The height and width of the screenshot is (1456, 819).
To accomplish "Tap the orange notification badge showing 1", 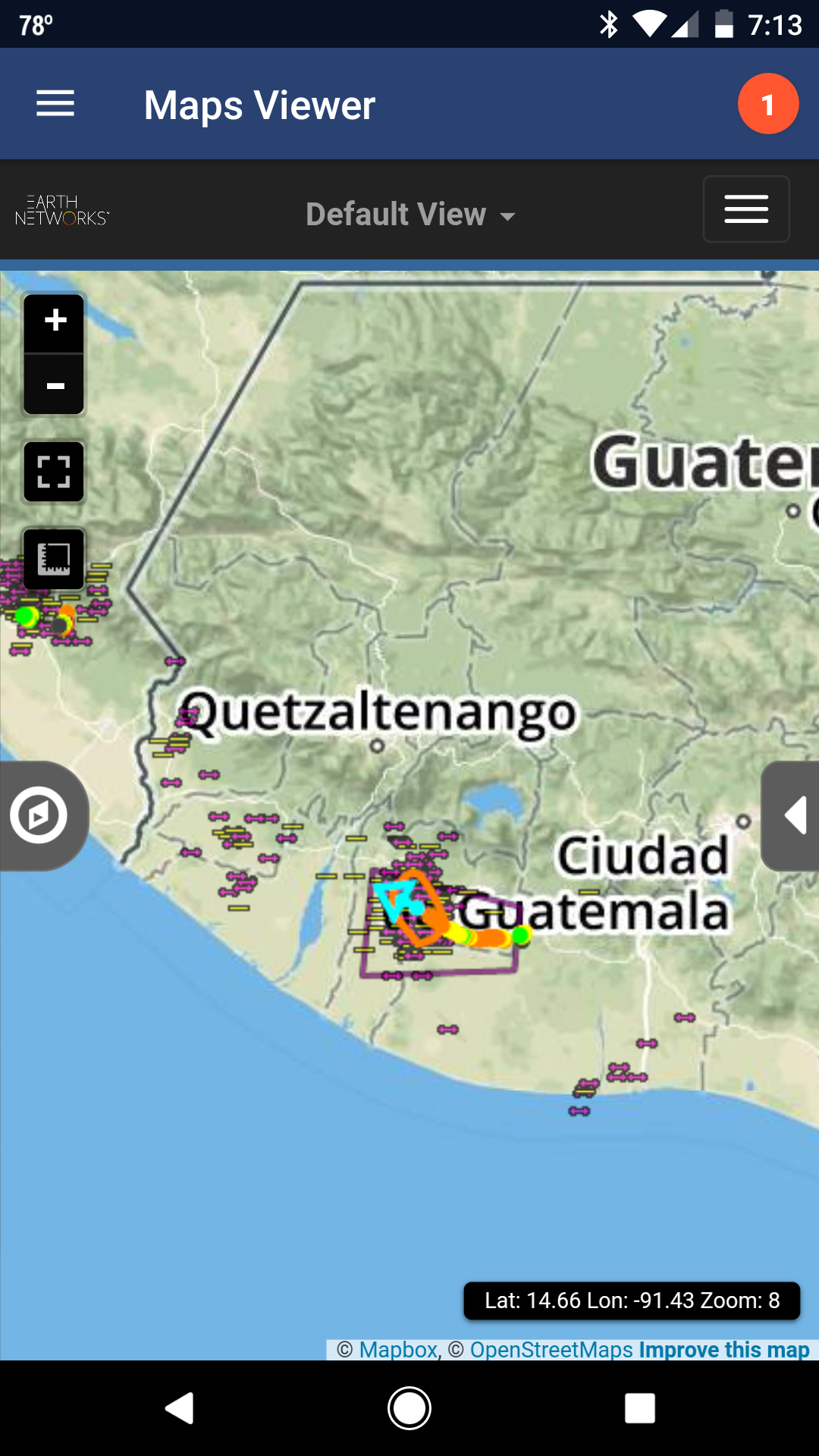I will [768, 104].
